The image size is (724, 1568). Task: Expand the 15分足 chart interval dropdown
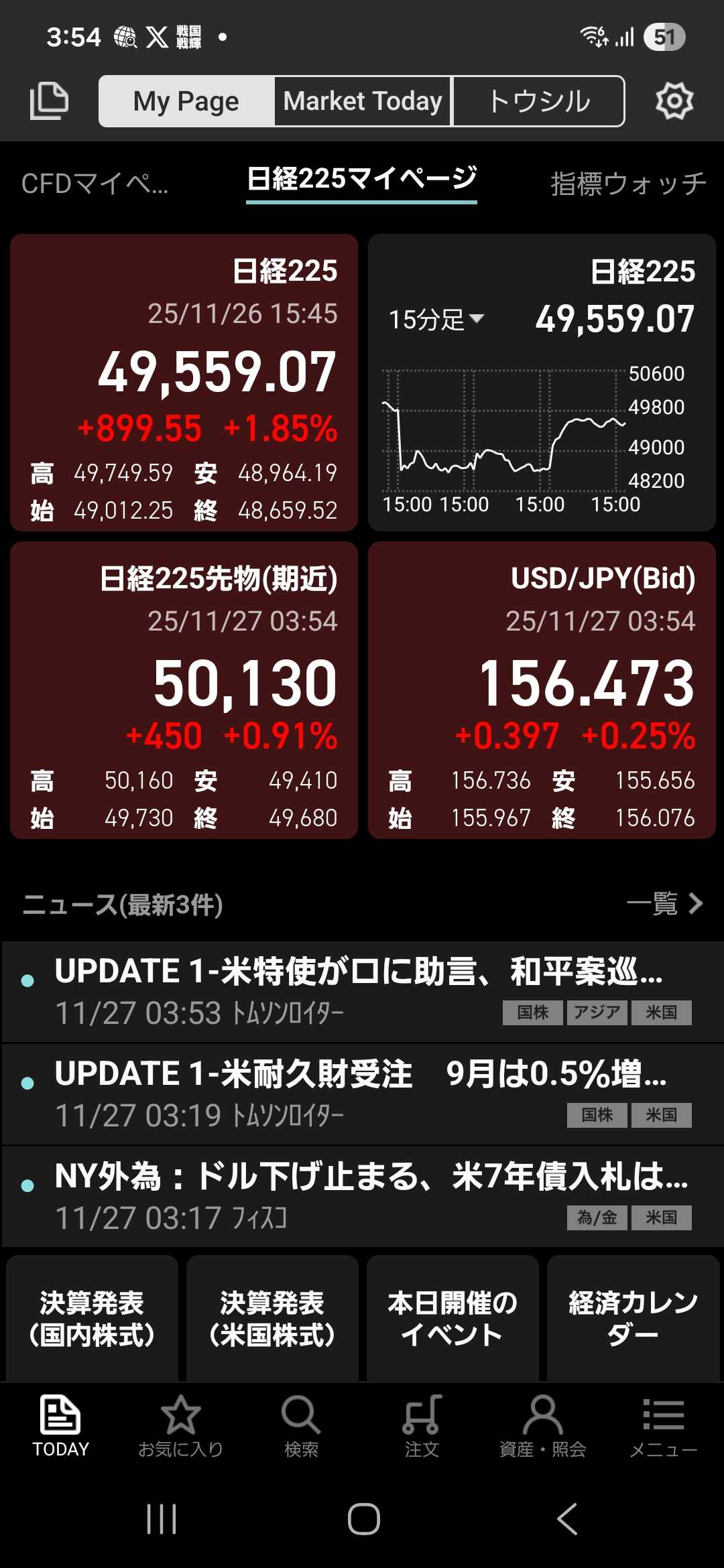(436, 319)
